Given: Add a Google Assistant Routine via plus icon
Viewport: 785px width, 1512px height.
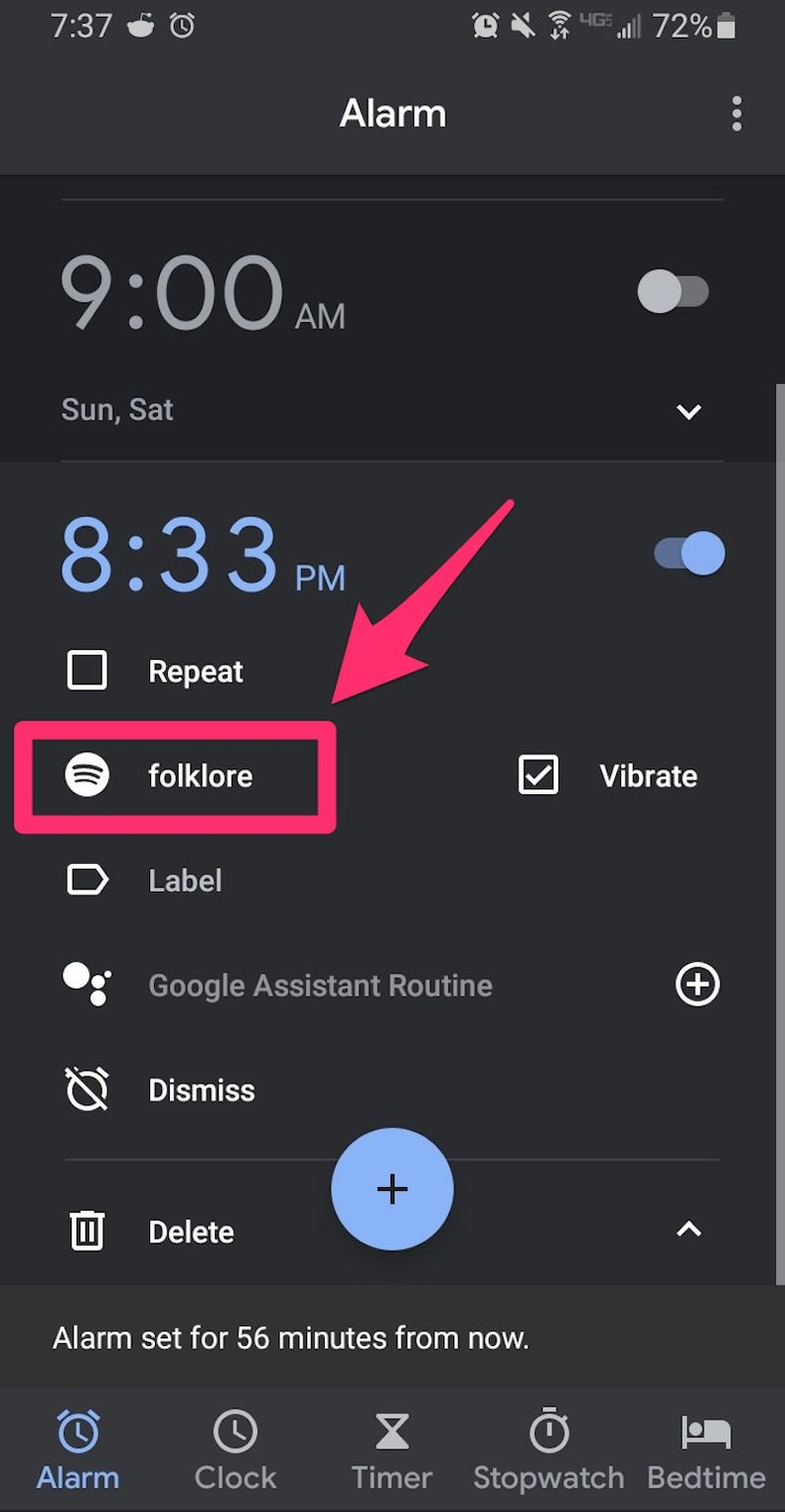Looking at the screenshot, I should point(697,984).
